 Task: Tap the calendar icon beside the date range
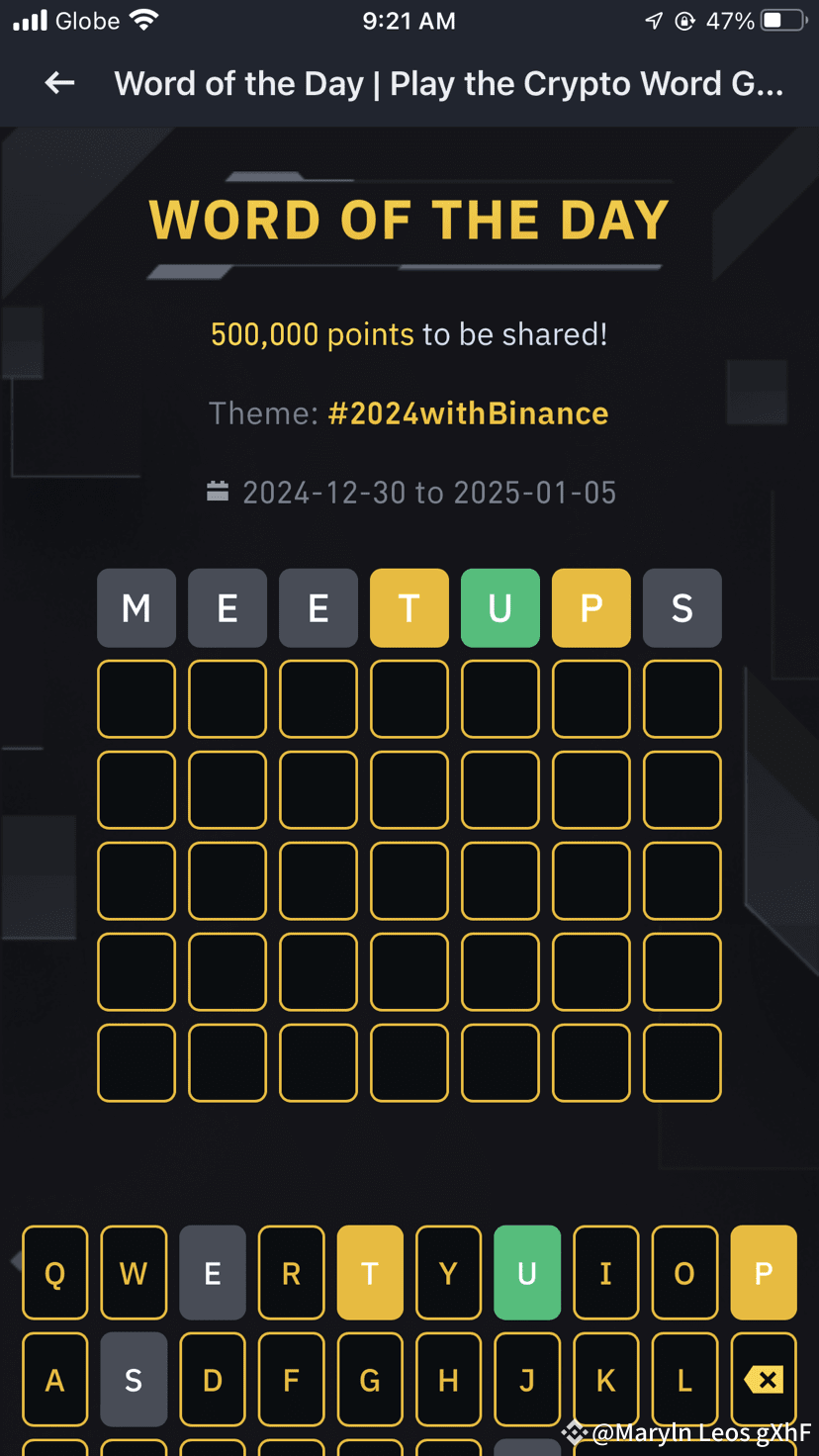(220, 492)
